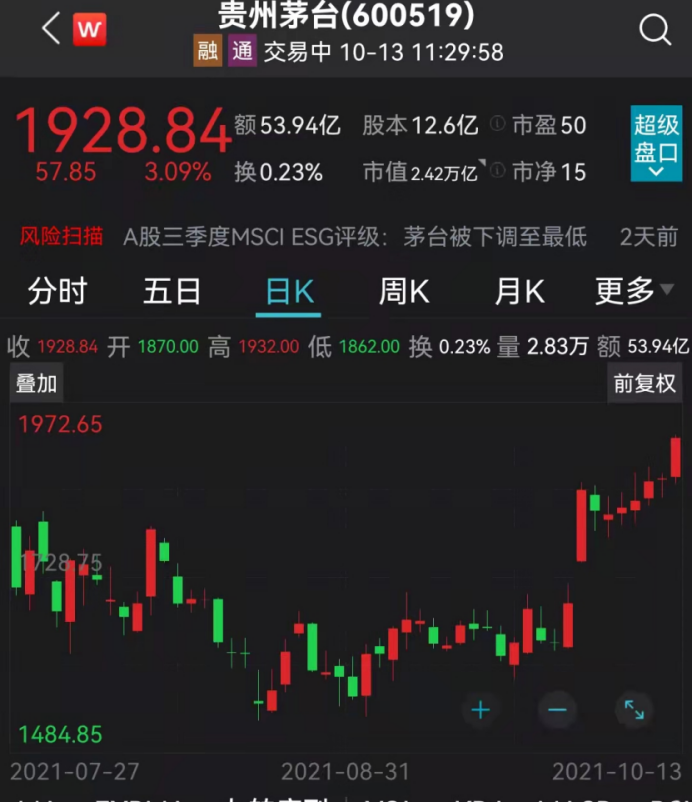Tap the 叠加 overlay button
The height and width of the screenshot is (802, 693).
click(x=37, y=383)
